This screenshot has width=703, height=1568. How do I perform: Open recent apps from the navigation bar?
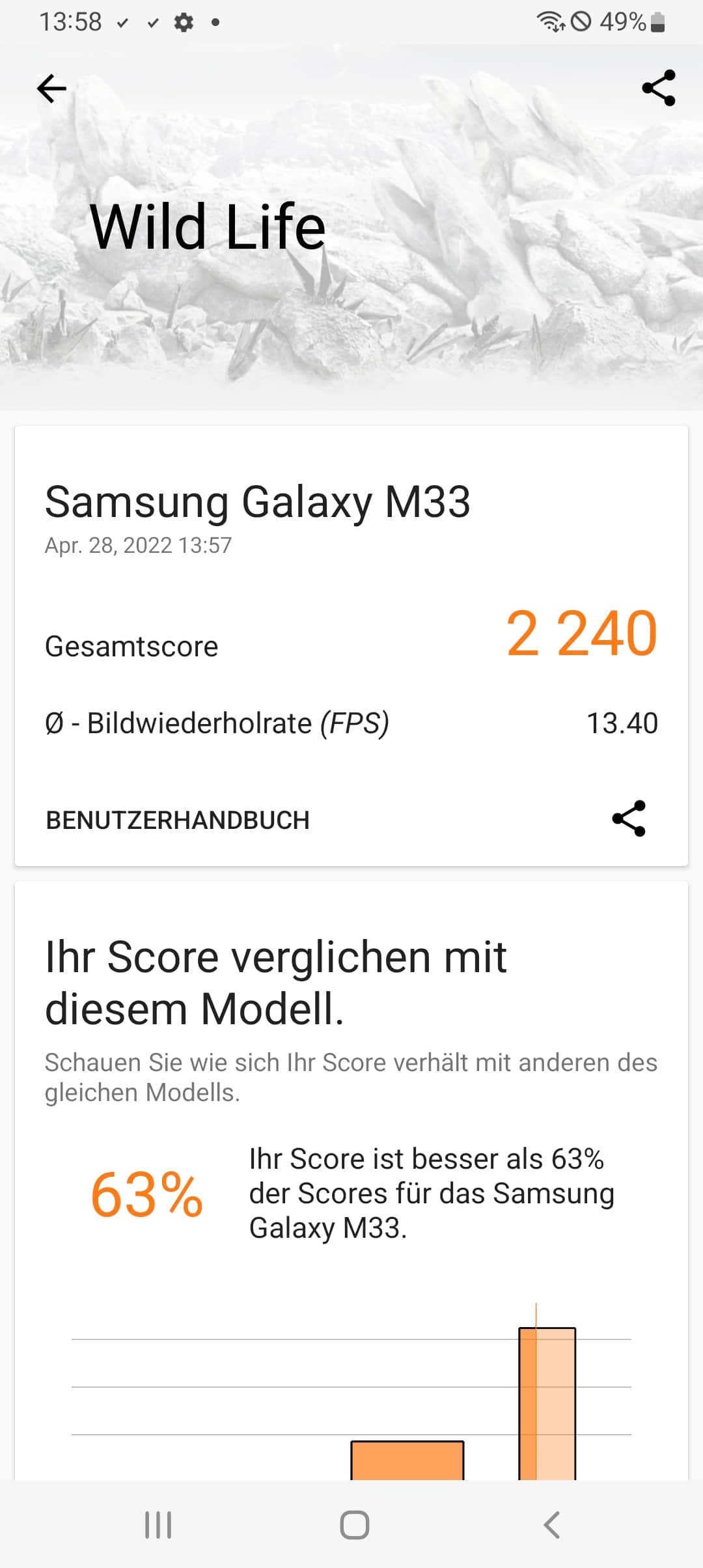[x=158, y=1525]
